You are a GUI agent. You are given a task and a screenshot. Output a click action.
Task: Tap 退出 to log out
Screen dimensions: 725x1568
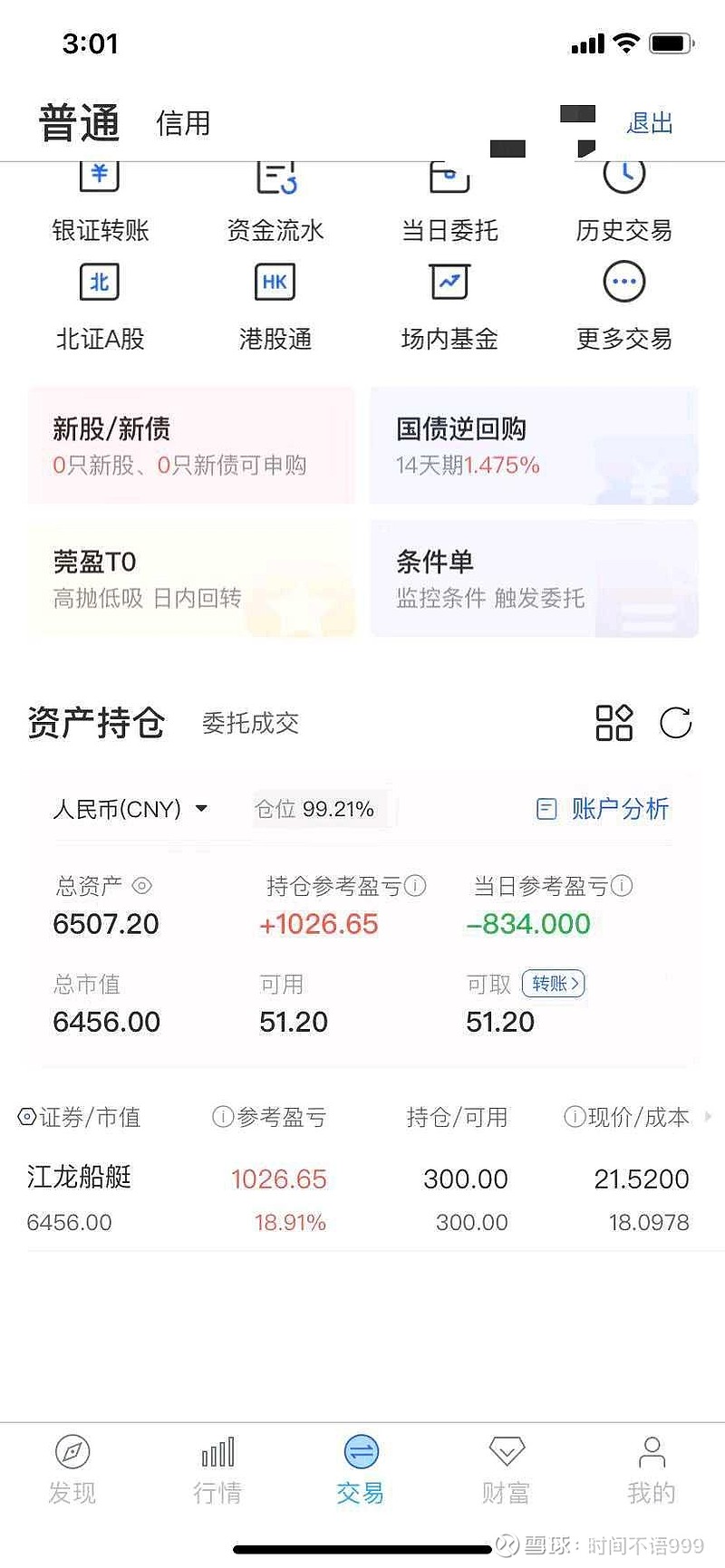tap(650, 123)
